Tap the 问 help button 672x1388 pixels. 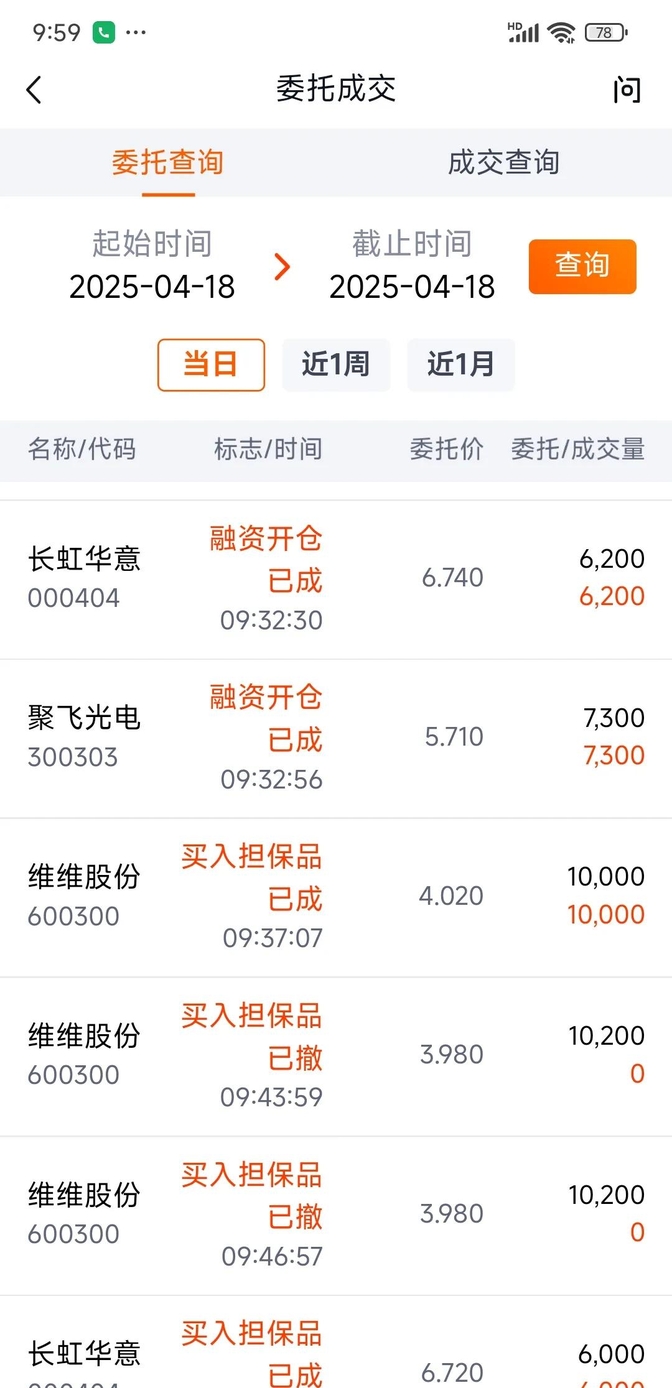[627, 90]
